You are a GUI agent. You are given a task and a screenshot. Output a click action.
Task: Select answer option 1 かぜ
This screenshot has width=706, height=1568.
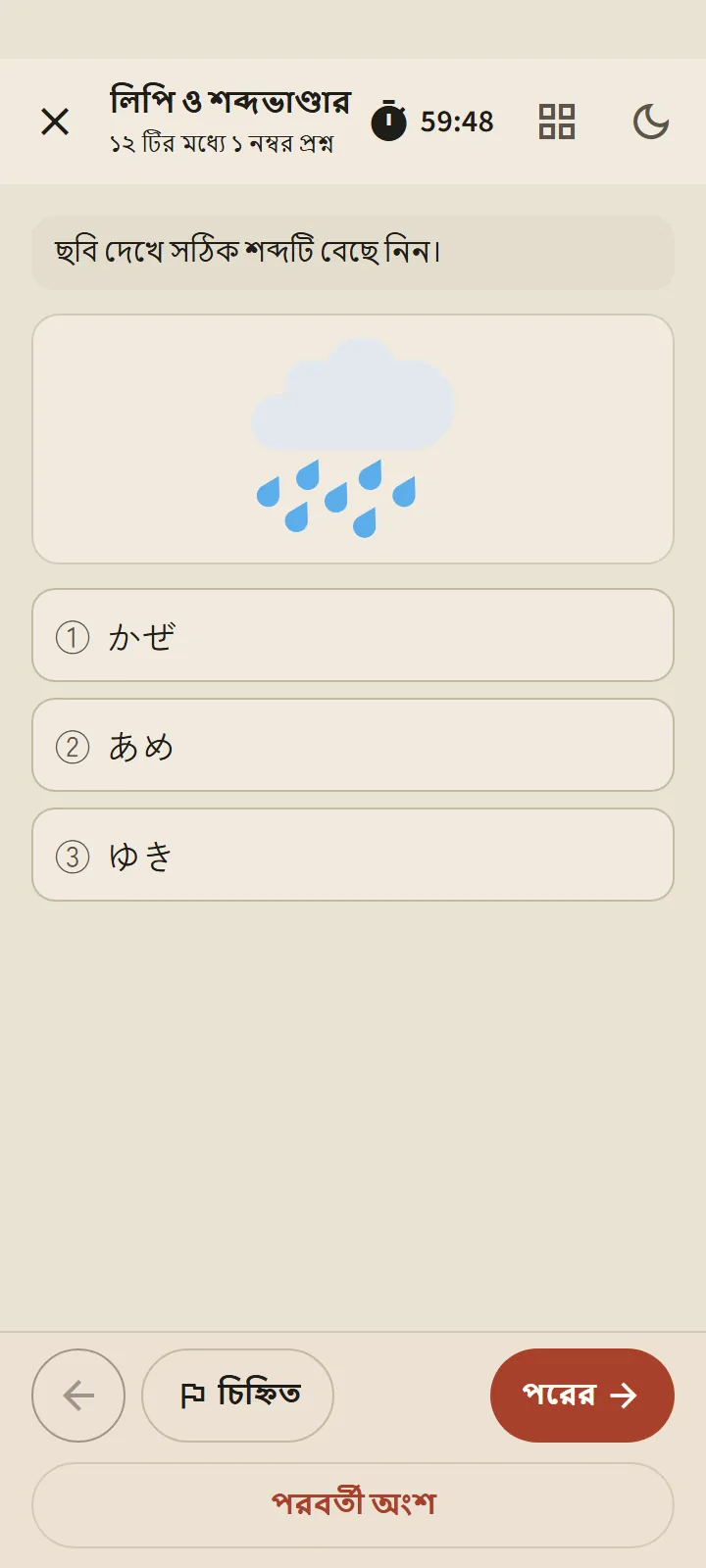353,635
